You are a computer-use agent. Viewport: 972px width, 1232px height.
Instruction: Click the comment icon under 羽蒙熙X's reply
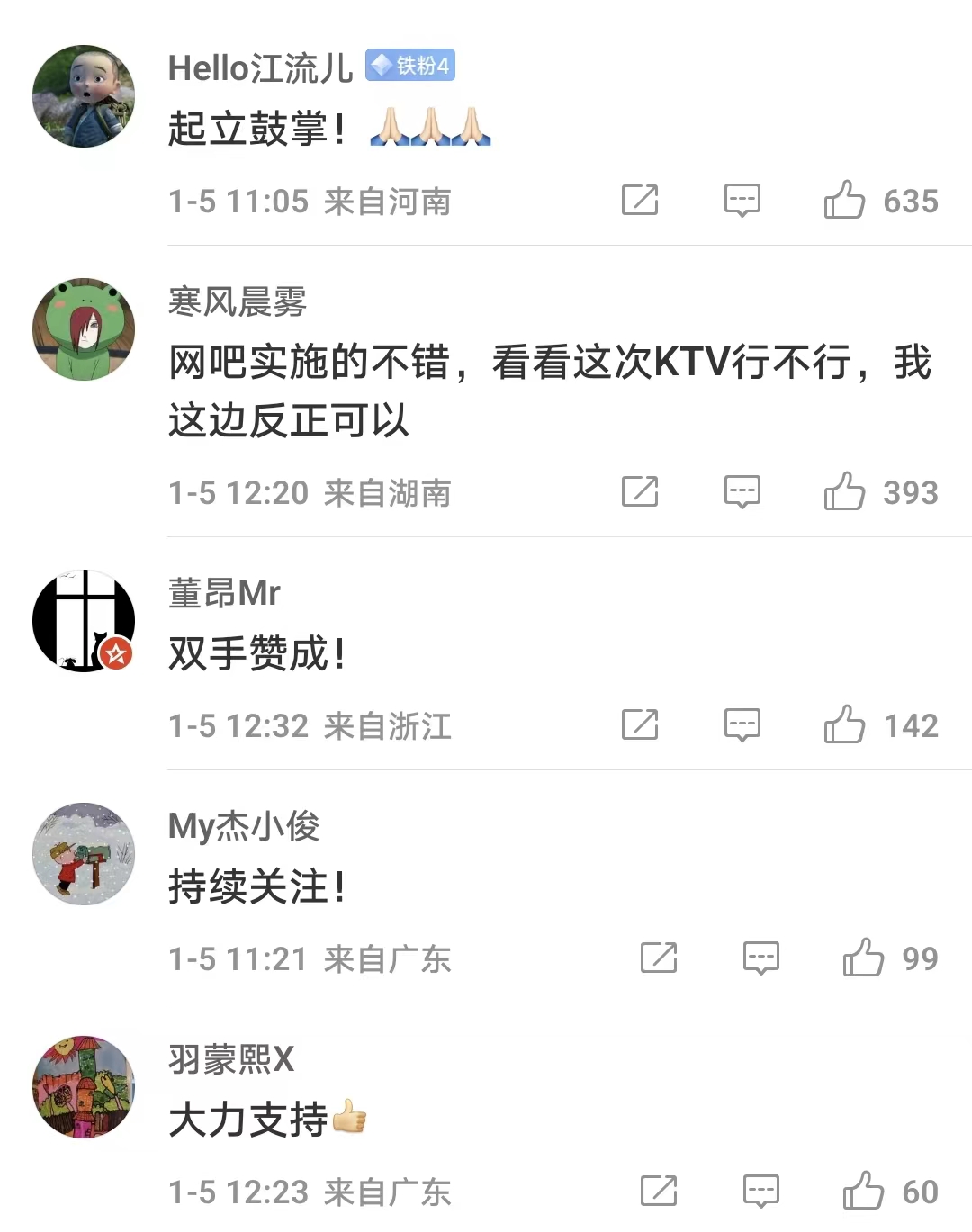(760, 1190)
